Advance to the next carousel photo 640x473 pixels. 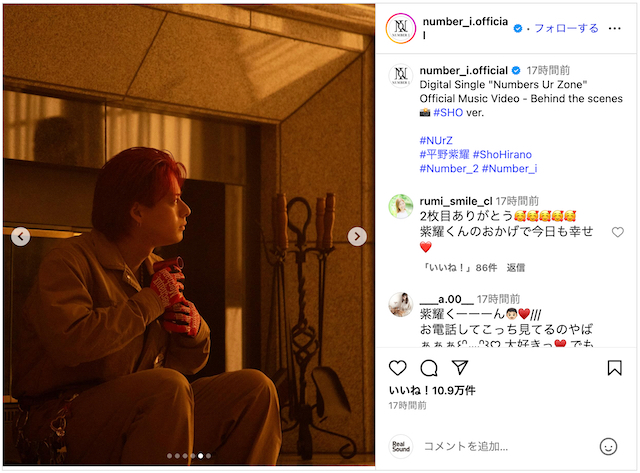[x=357, y=237]
